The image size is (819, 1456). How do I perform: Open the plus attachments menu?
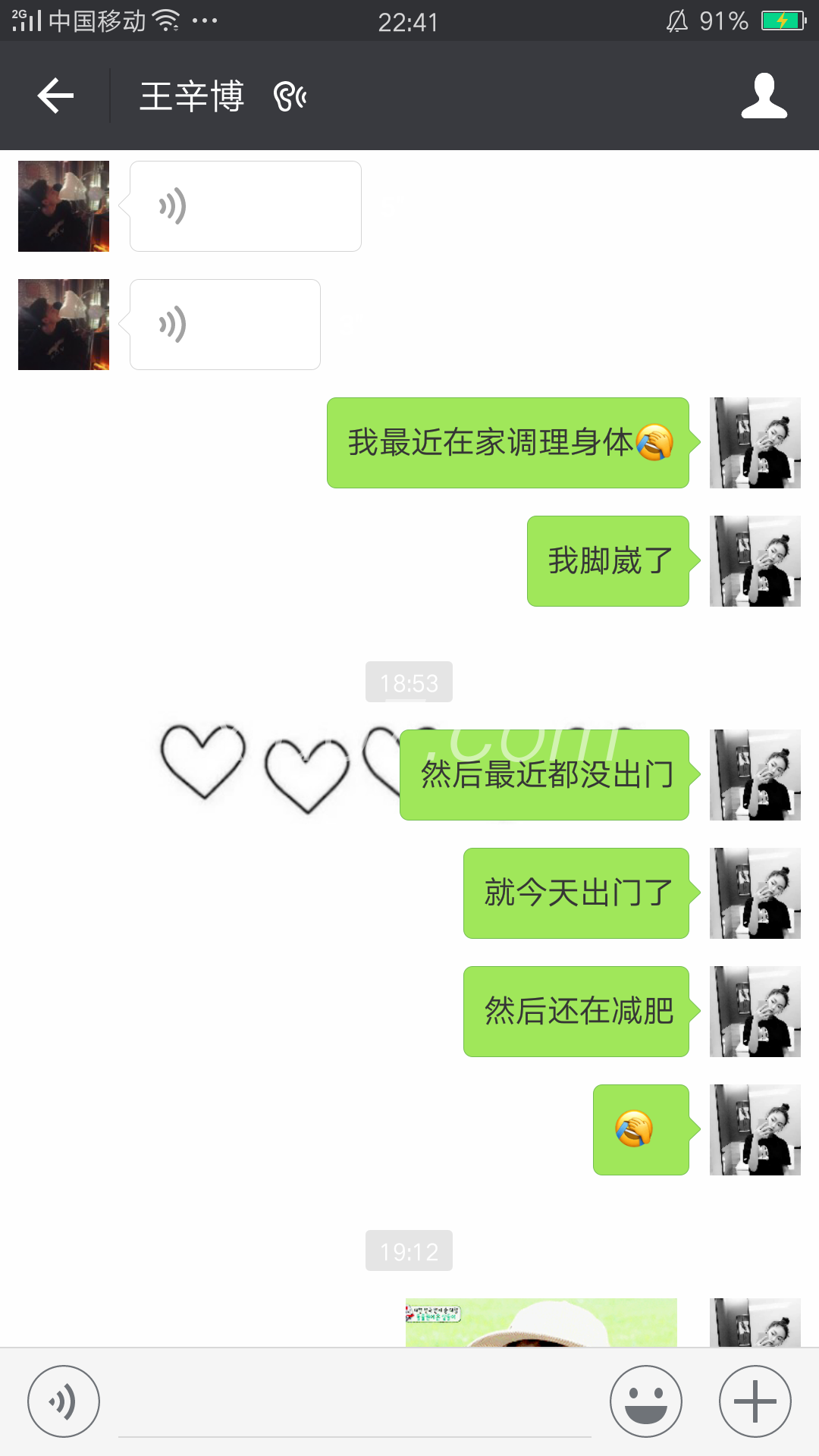tap(755, 1401)
